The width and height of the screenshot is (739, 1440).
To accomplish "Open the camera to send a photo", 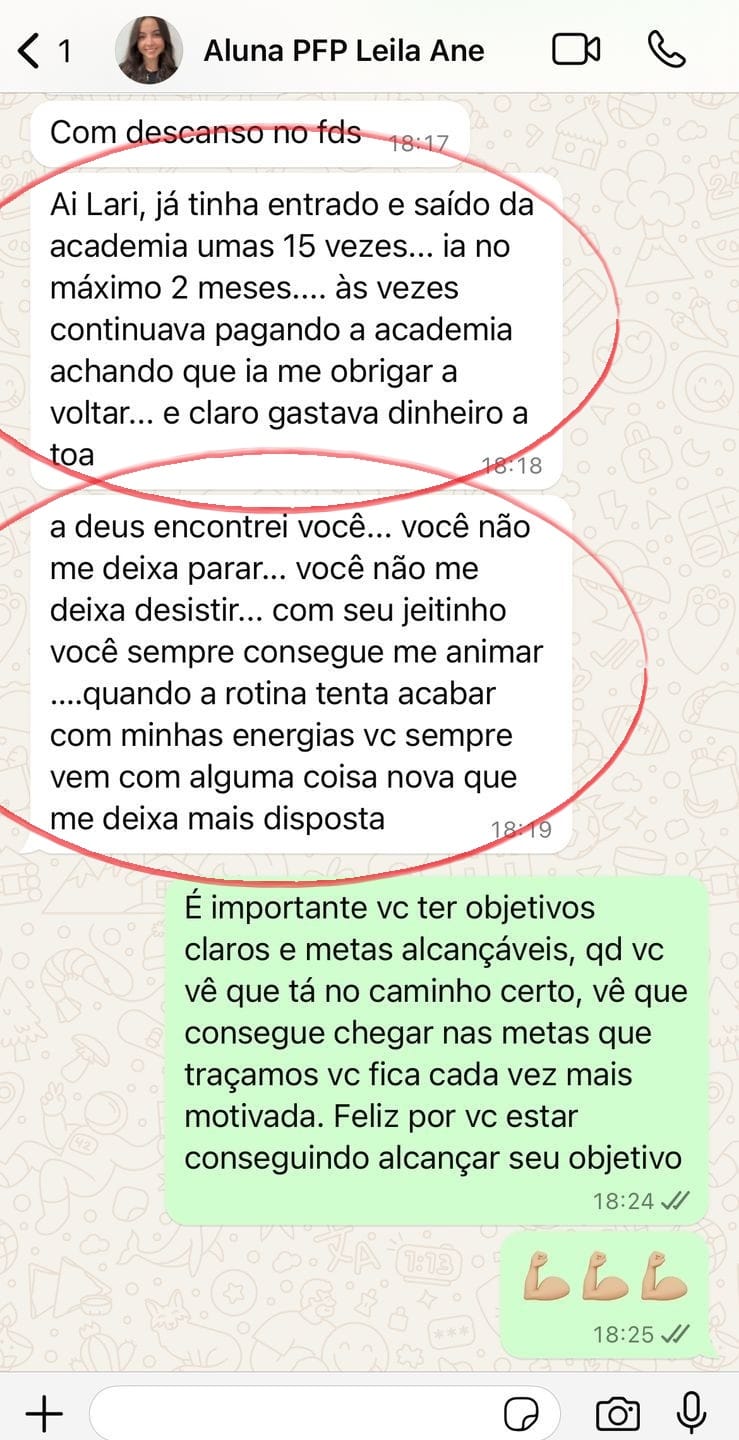I will point(617,1414).
